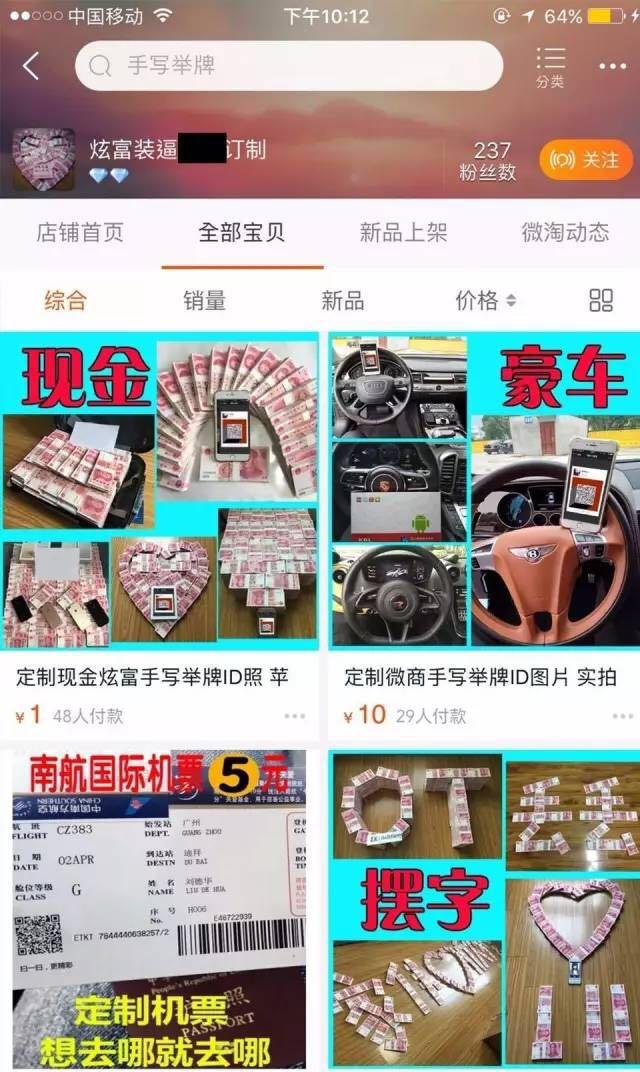Toggle the grid layout view icon
640x1072 pixels.
click(601, 300)
